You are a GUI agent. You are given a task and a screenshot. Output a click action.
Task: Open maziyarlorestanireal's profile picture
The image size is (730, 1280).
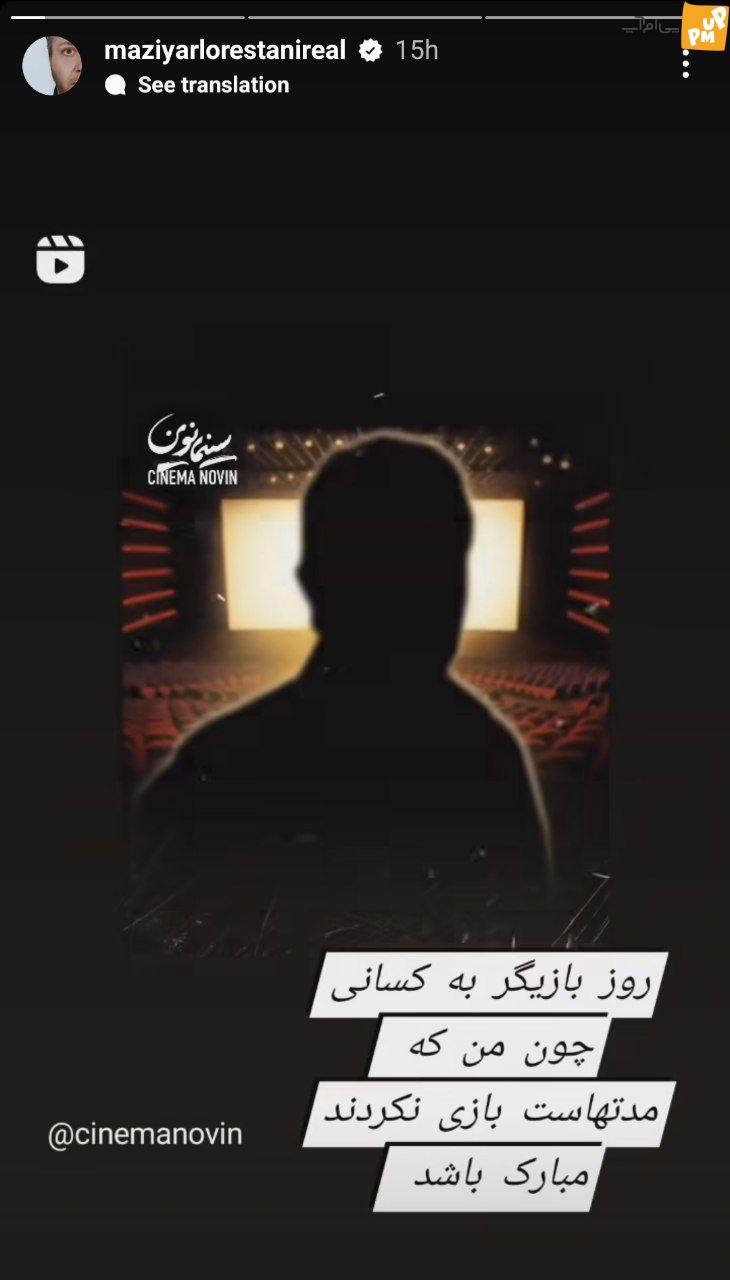(52, 66)
